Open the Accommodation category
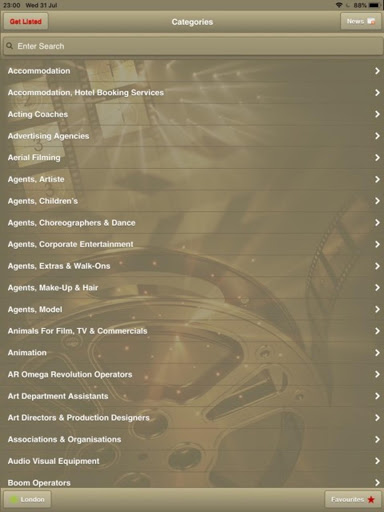 pos(192,71)
